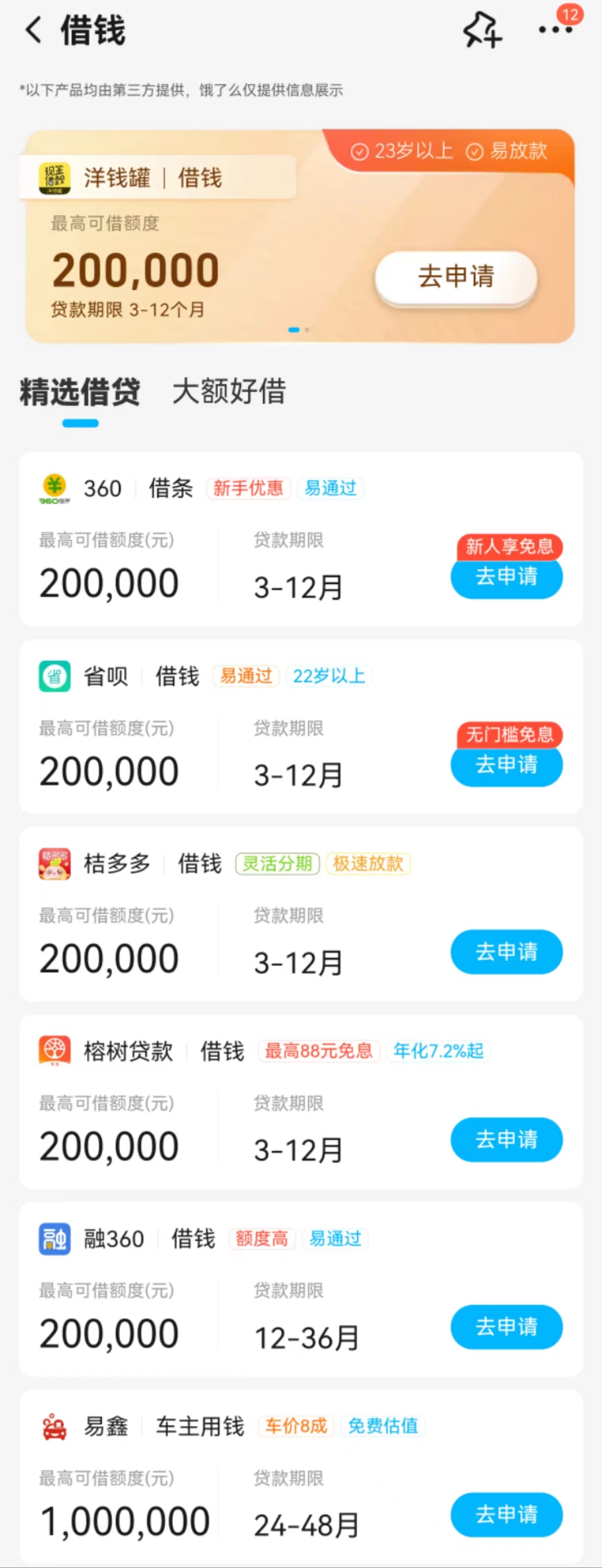点击易鑫的红色汽车图标
This screenshot has width=602, height=1568.
[x=54, y=1427]
